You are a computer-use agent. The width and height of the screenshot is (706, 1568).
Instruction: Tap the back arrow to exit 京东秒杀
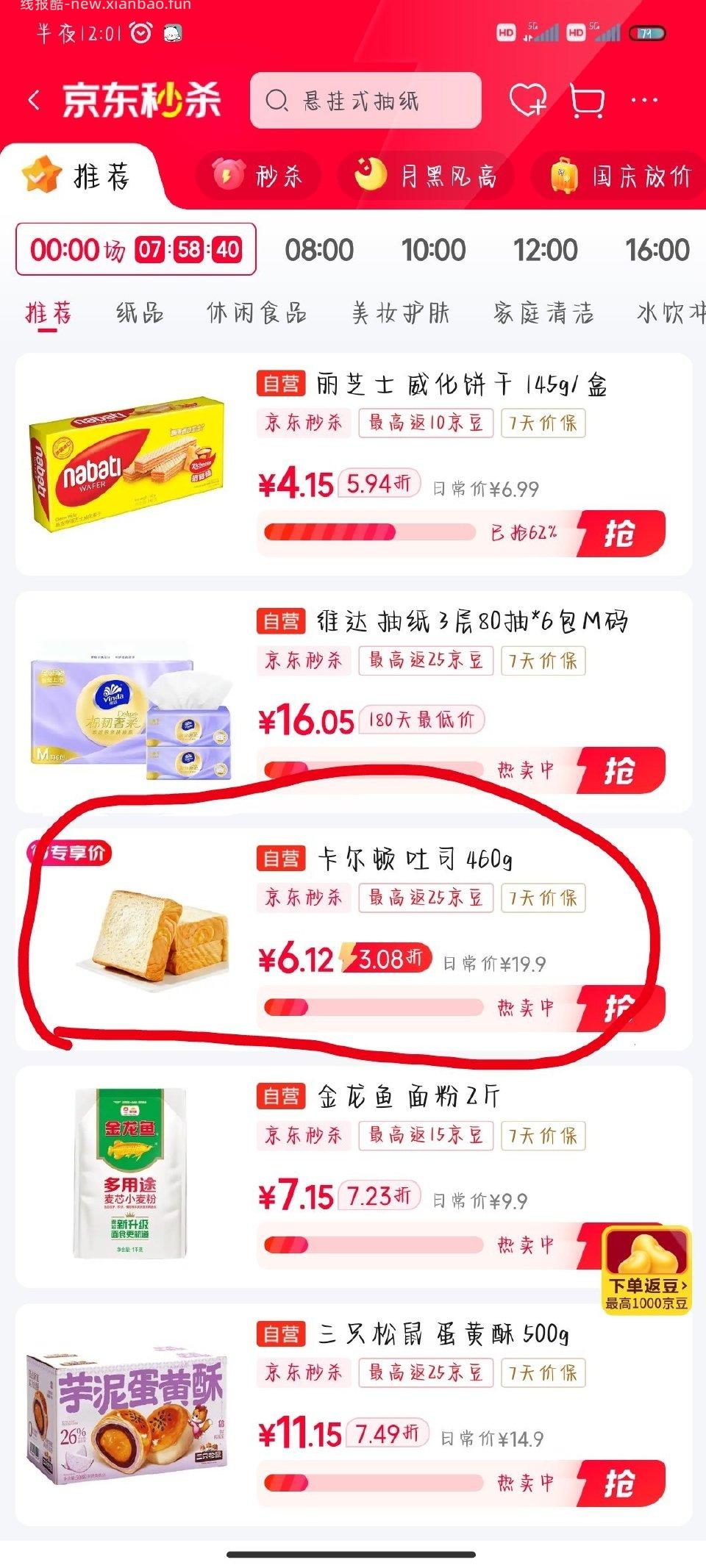click(32, 101)
